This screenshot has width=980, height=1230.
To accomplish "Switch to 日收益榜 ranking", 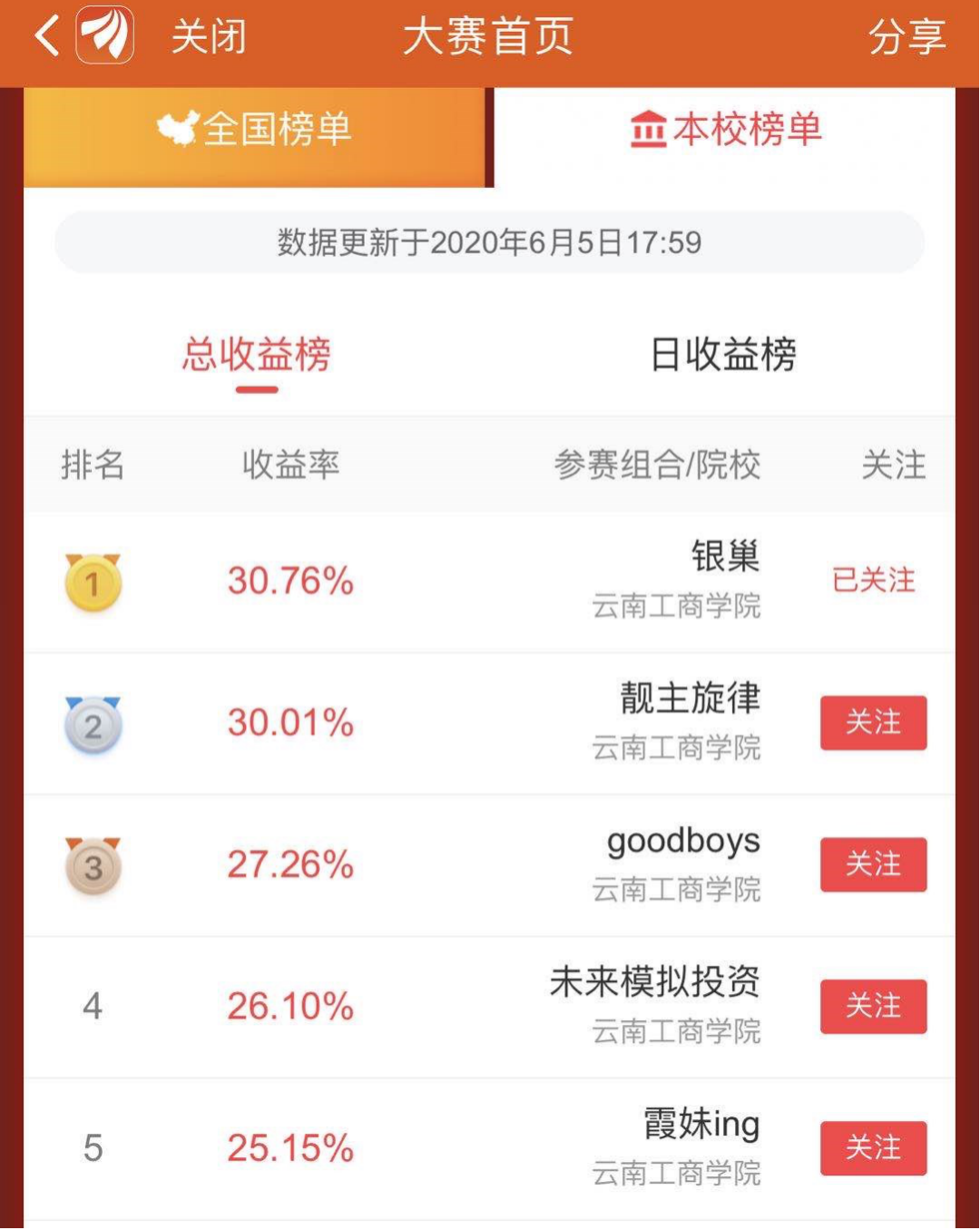I will click(x=723, y=354).
